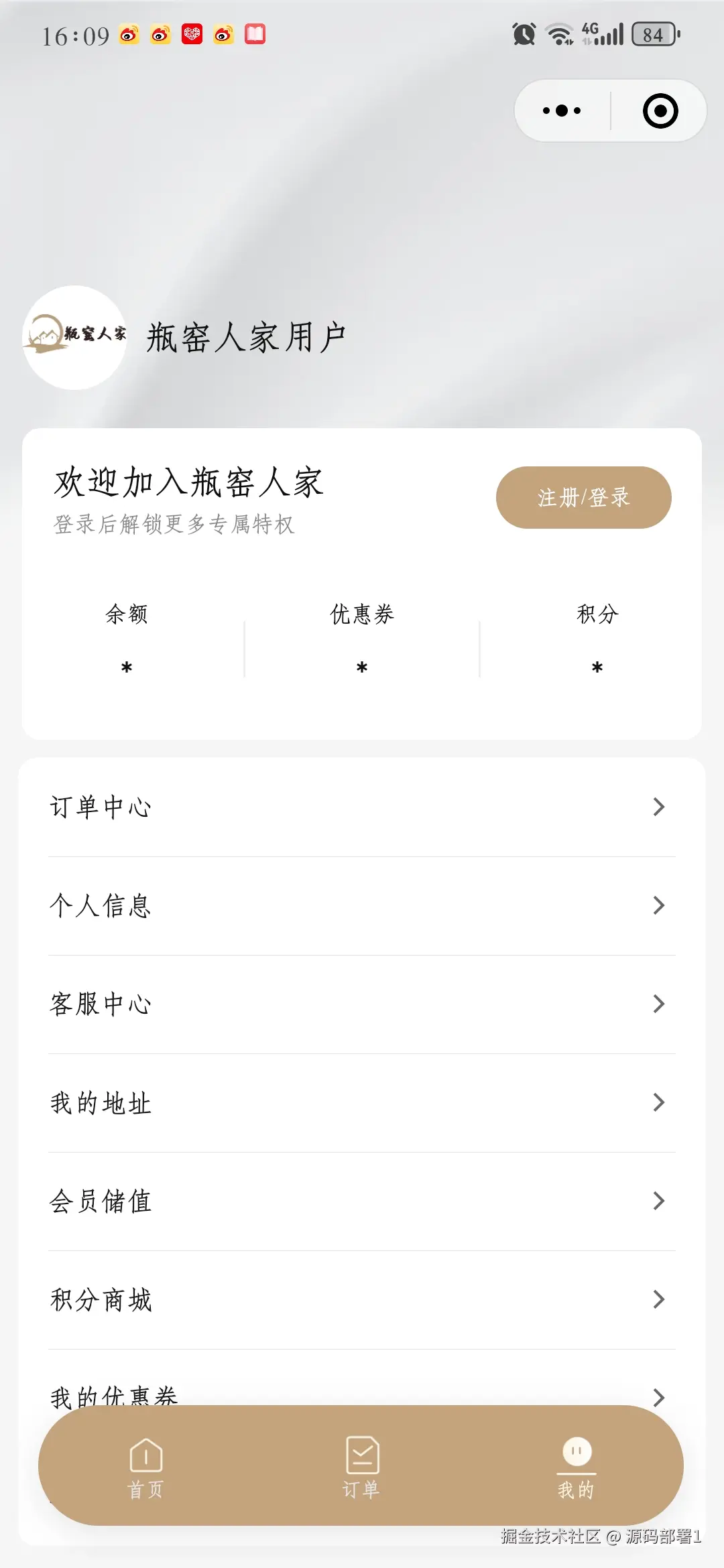Tap the circular close target icon in capsule

tap(659, 111)
